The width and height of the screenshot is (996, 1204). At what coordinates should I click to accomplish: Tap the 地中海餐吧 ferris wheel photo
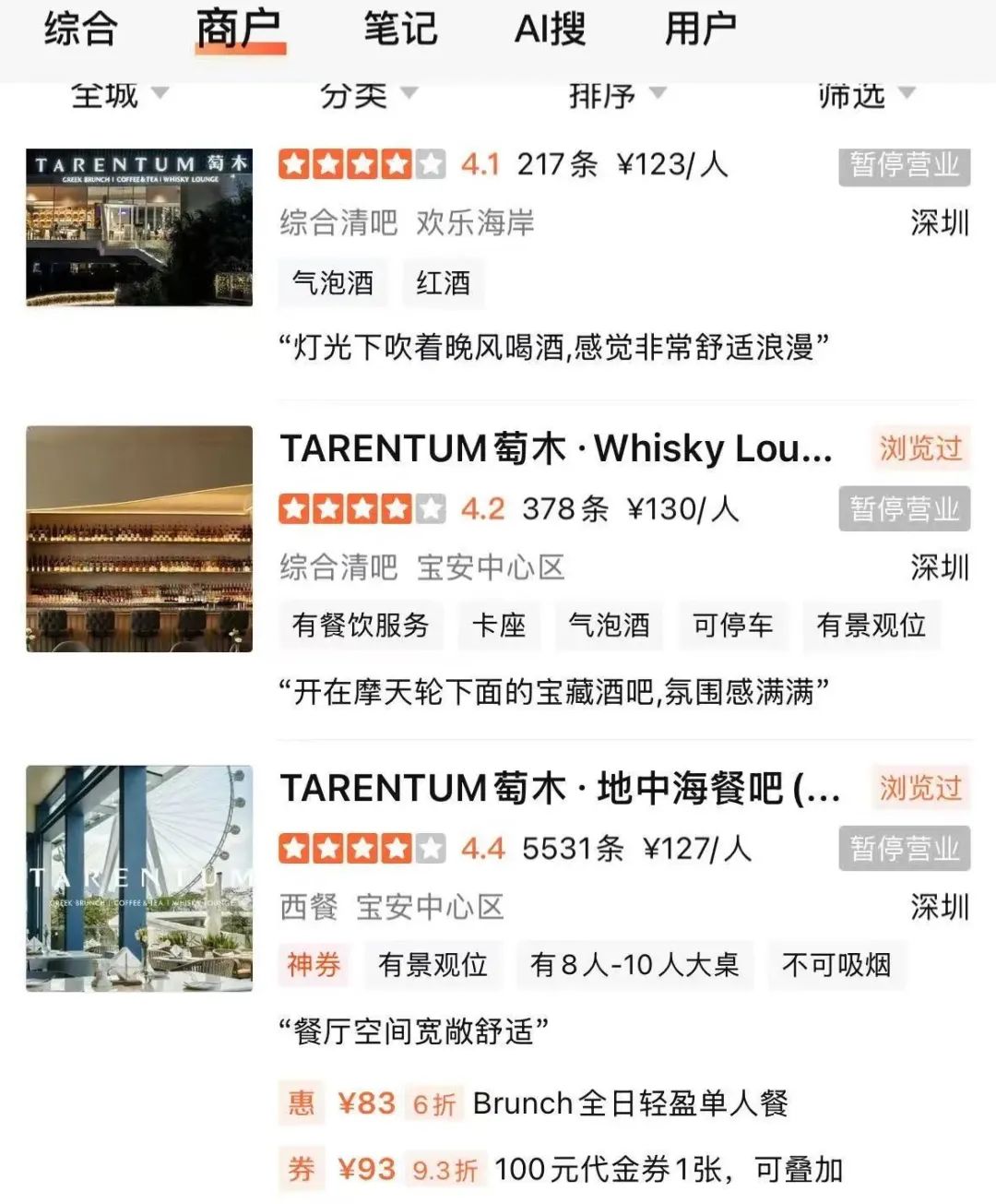(x=139, y=878)
